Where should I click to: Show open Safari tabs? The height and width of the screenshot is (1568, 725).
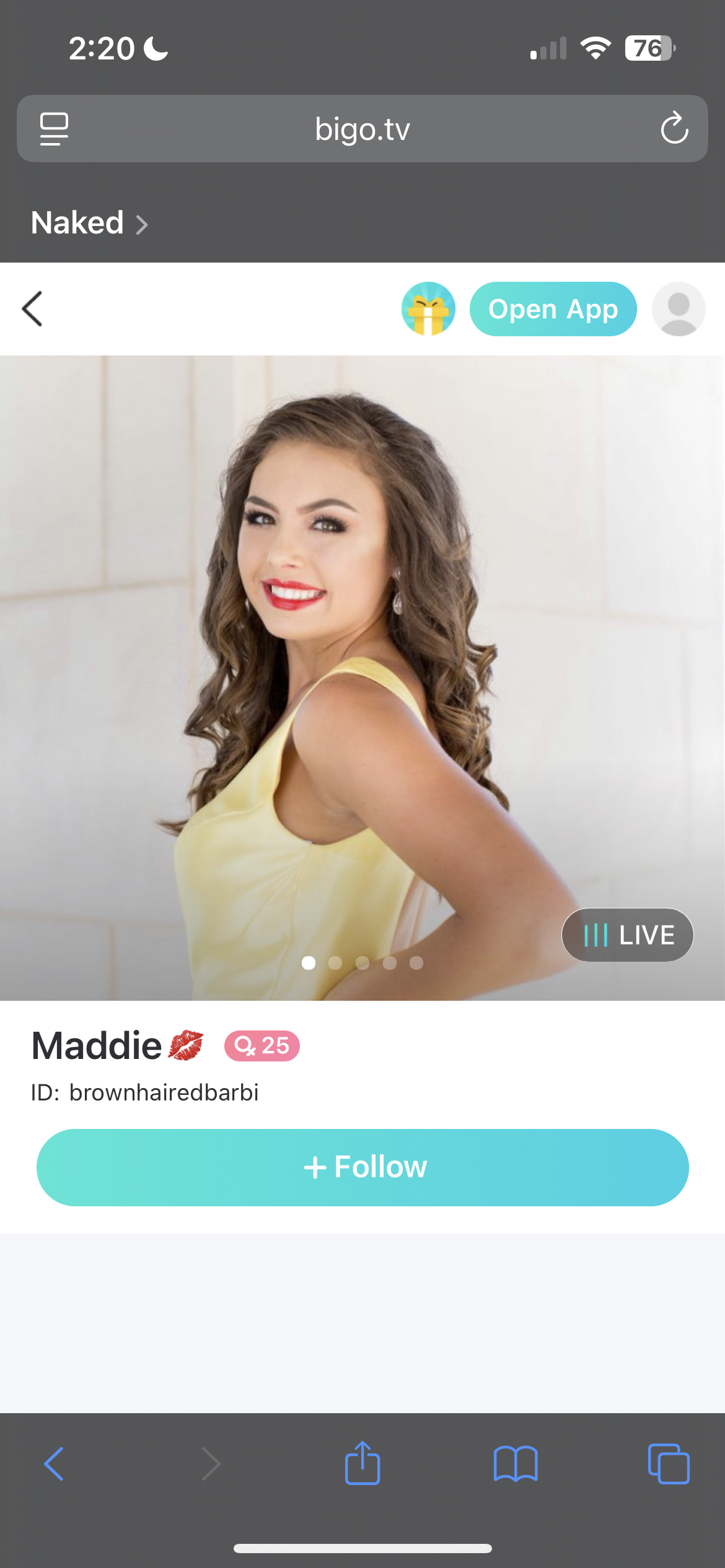668,1464
